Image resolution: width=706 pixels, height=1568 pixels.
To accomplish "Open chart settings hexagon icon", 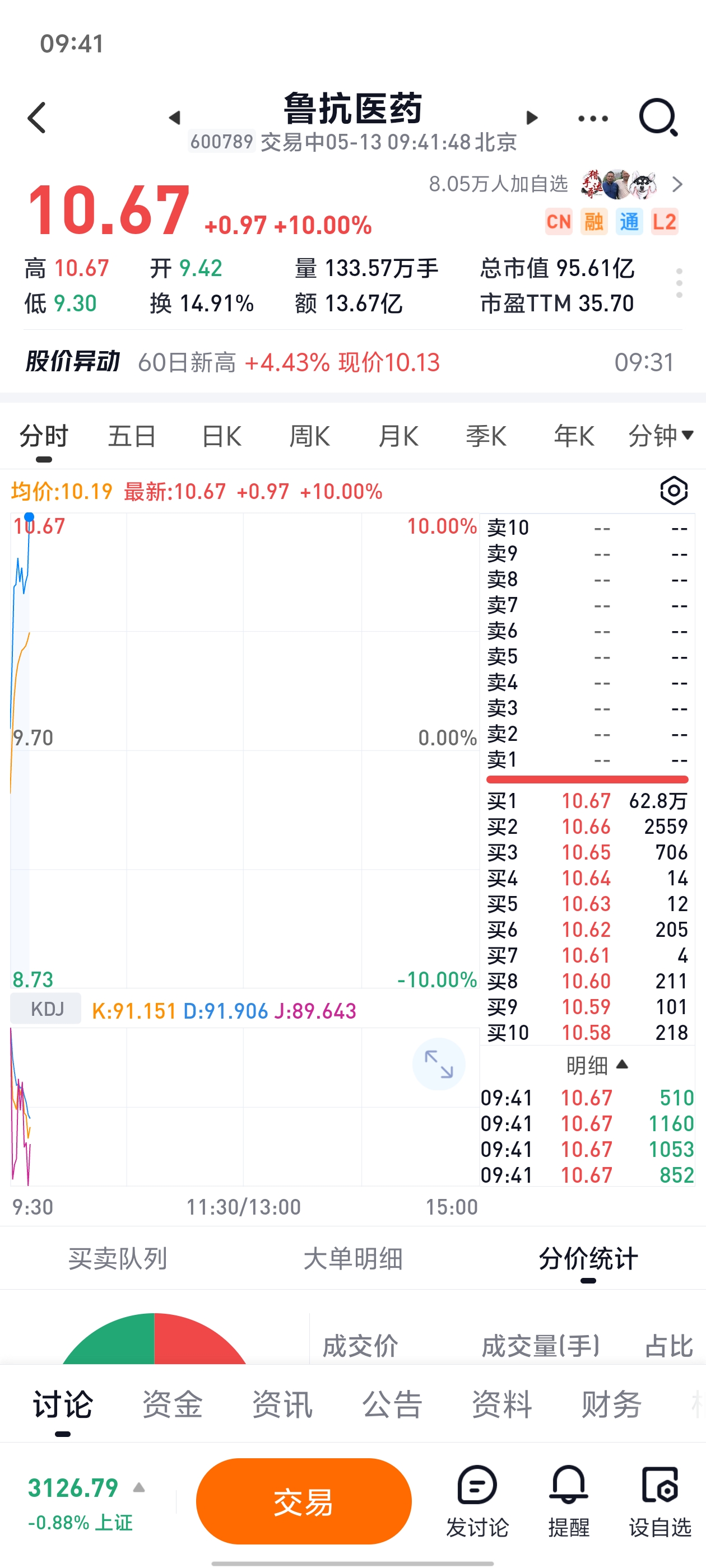I will coord(674,491).
